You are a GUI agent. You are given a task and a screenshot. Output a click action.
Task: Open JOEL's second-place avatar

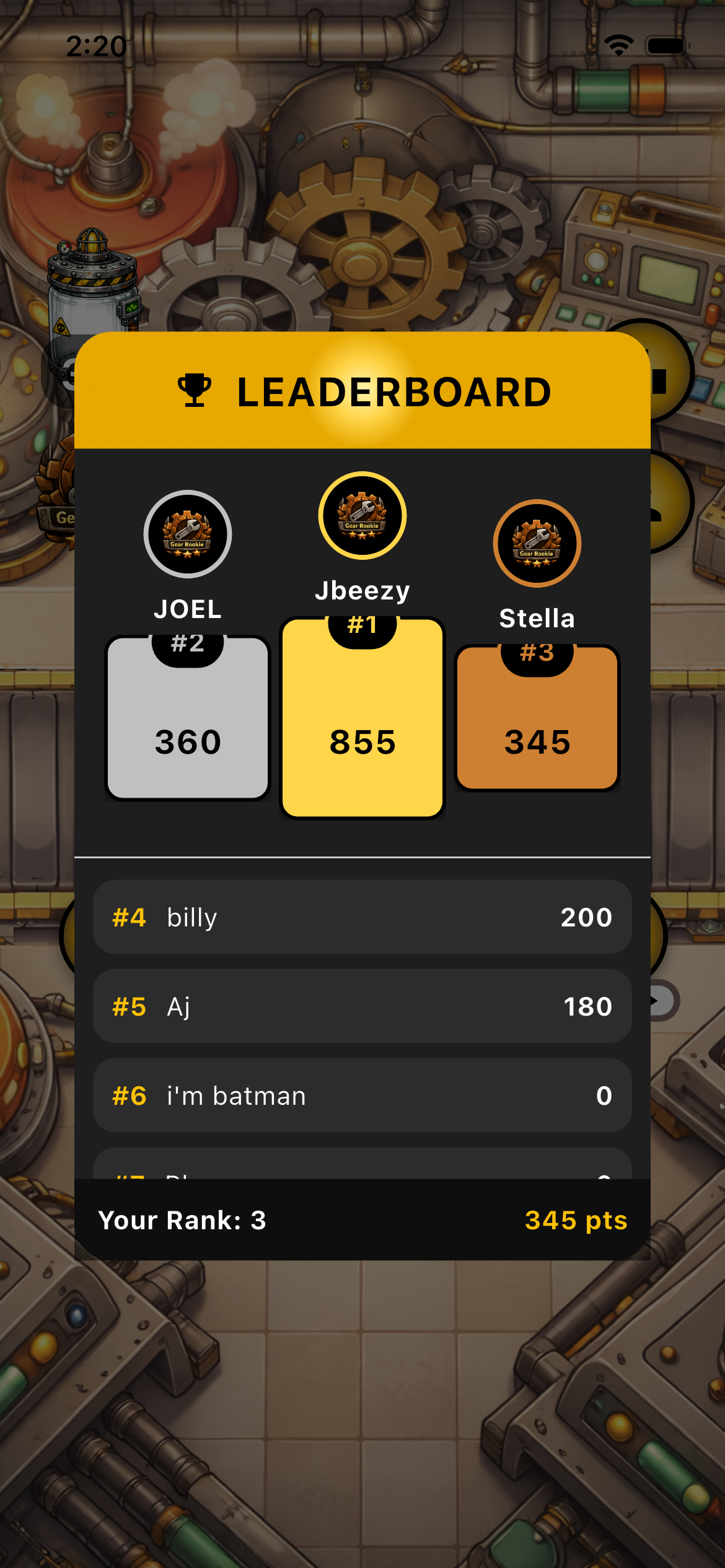188,534
